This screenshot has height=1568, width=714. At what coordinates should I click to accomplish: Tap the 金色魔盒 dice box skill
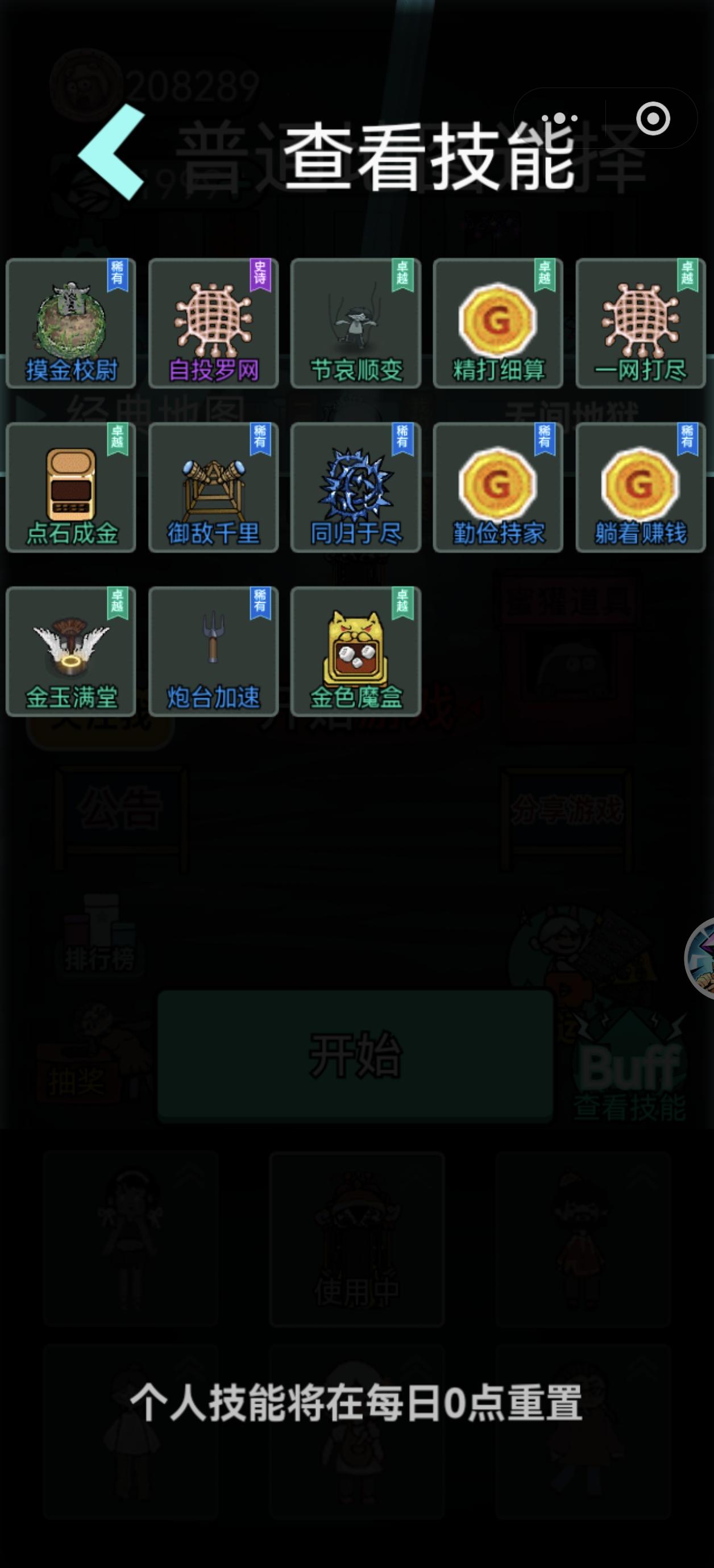coord(356,648)
